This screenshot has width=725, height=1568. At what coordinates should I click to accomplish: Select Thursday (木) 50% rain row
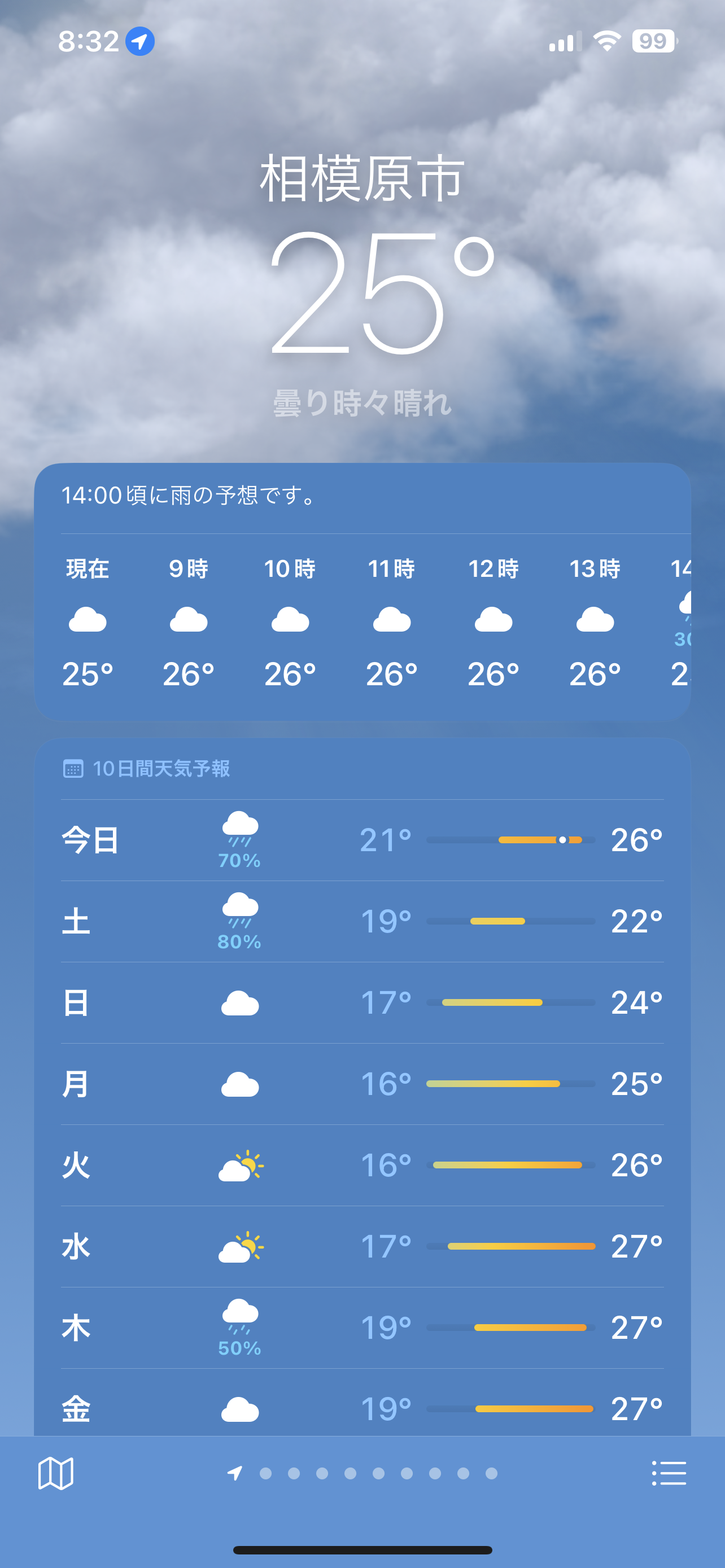click(x=362, y=1328)
